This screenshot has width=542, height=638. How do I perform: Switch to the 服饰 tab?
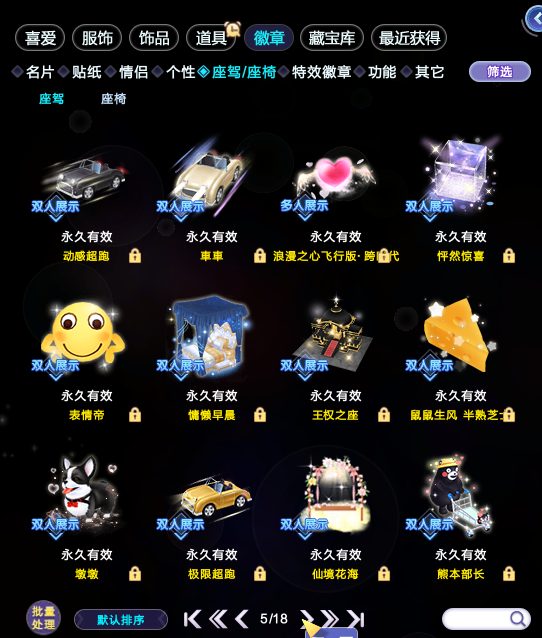97,38
